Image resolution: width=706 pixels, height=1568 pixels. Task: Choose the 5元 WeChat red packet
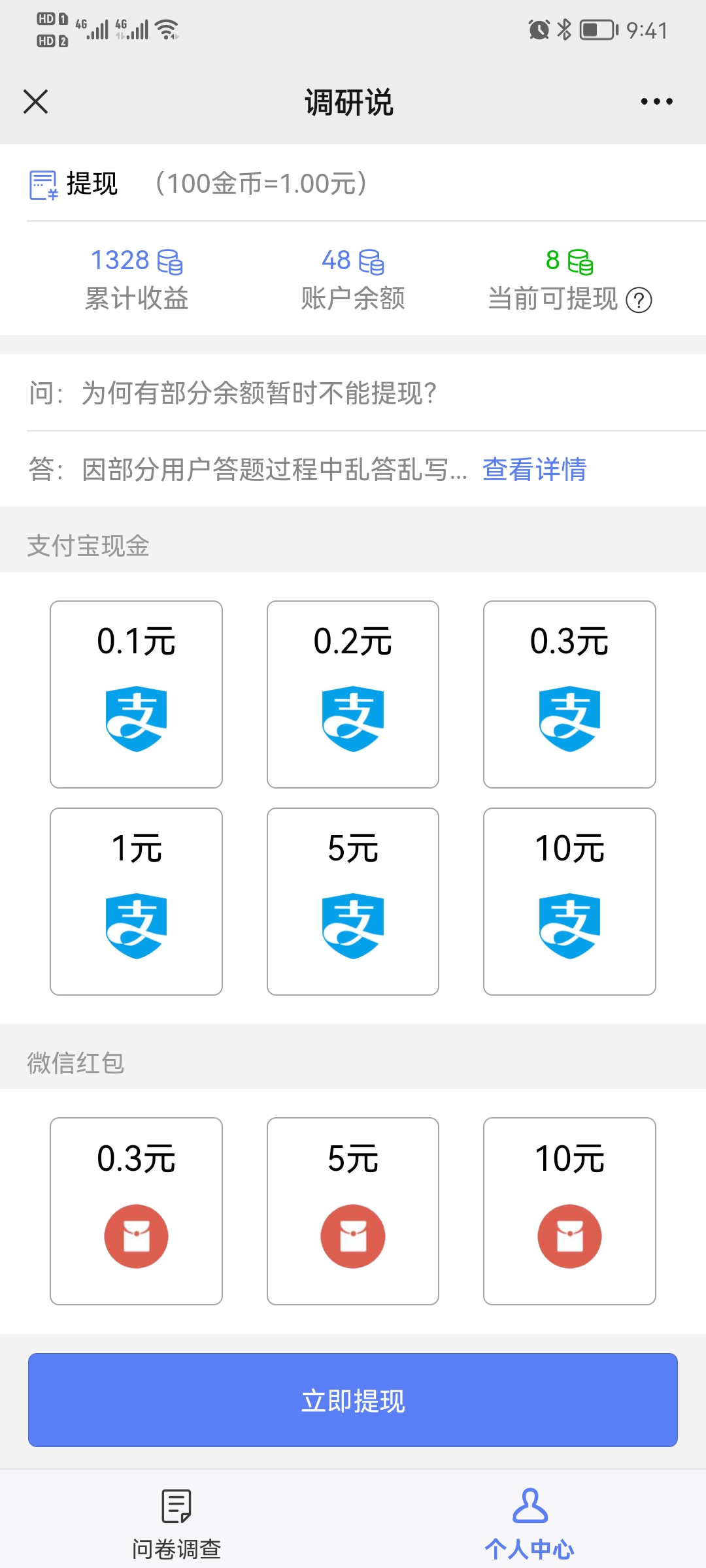[x=353, y=1211]
